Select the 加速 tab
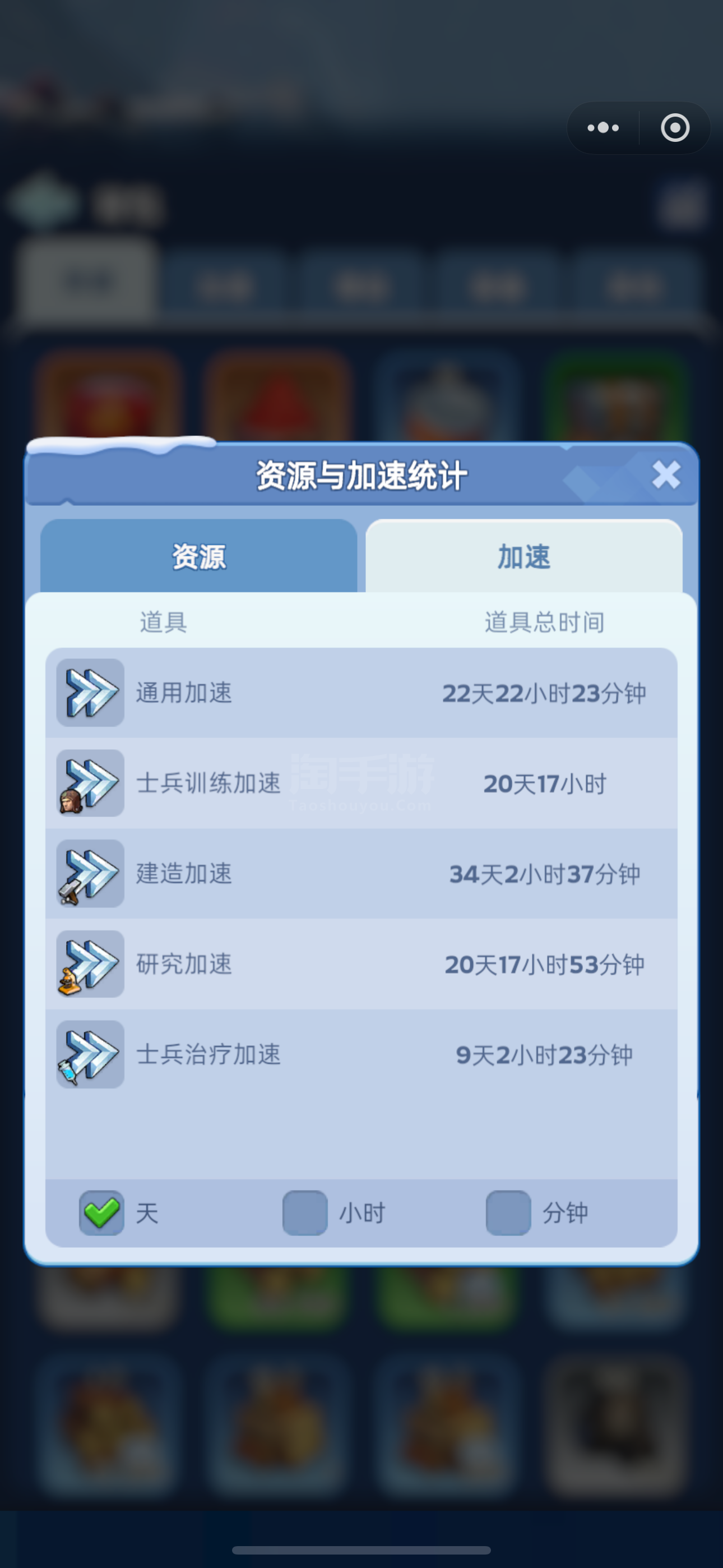723x1568 pixels. click(x=523, y=556)
